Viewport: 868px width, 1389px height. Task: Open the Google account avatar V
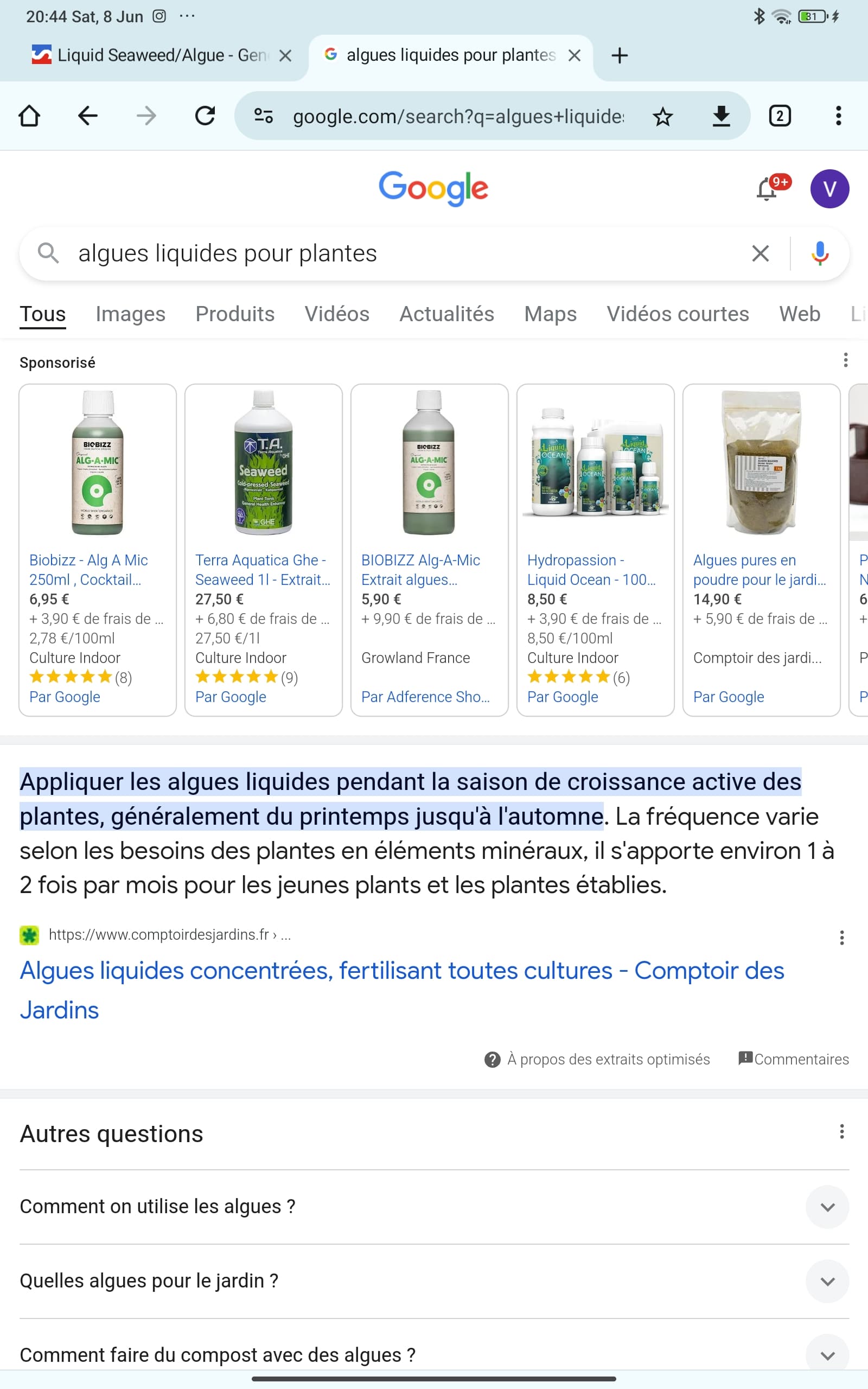pyautogui.click(x=829, y=189)
